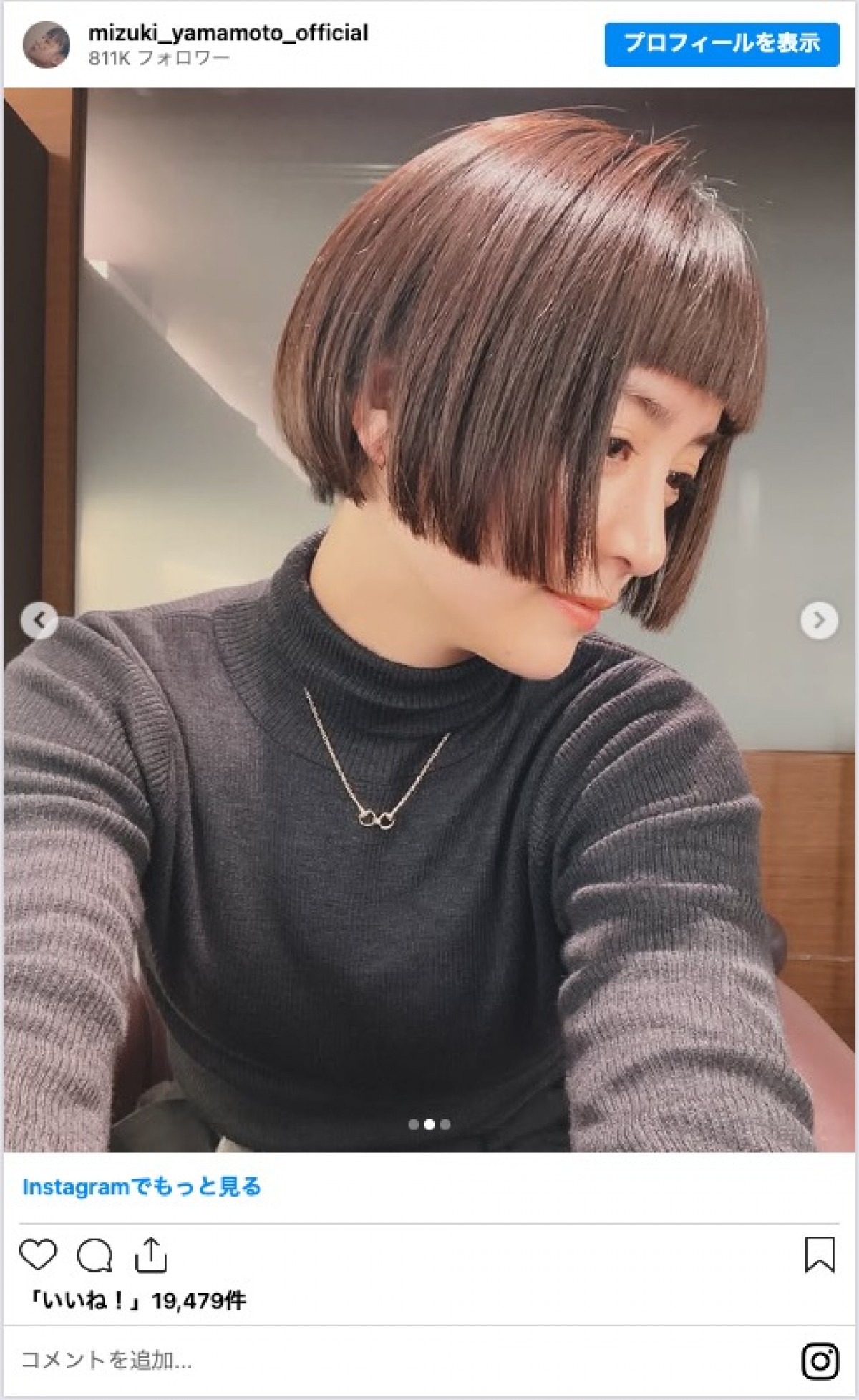Share this post
This screenshot has height=1400, width=859.
tap(150, 1254)
